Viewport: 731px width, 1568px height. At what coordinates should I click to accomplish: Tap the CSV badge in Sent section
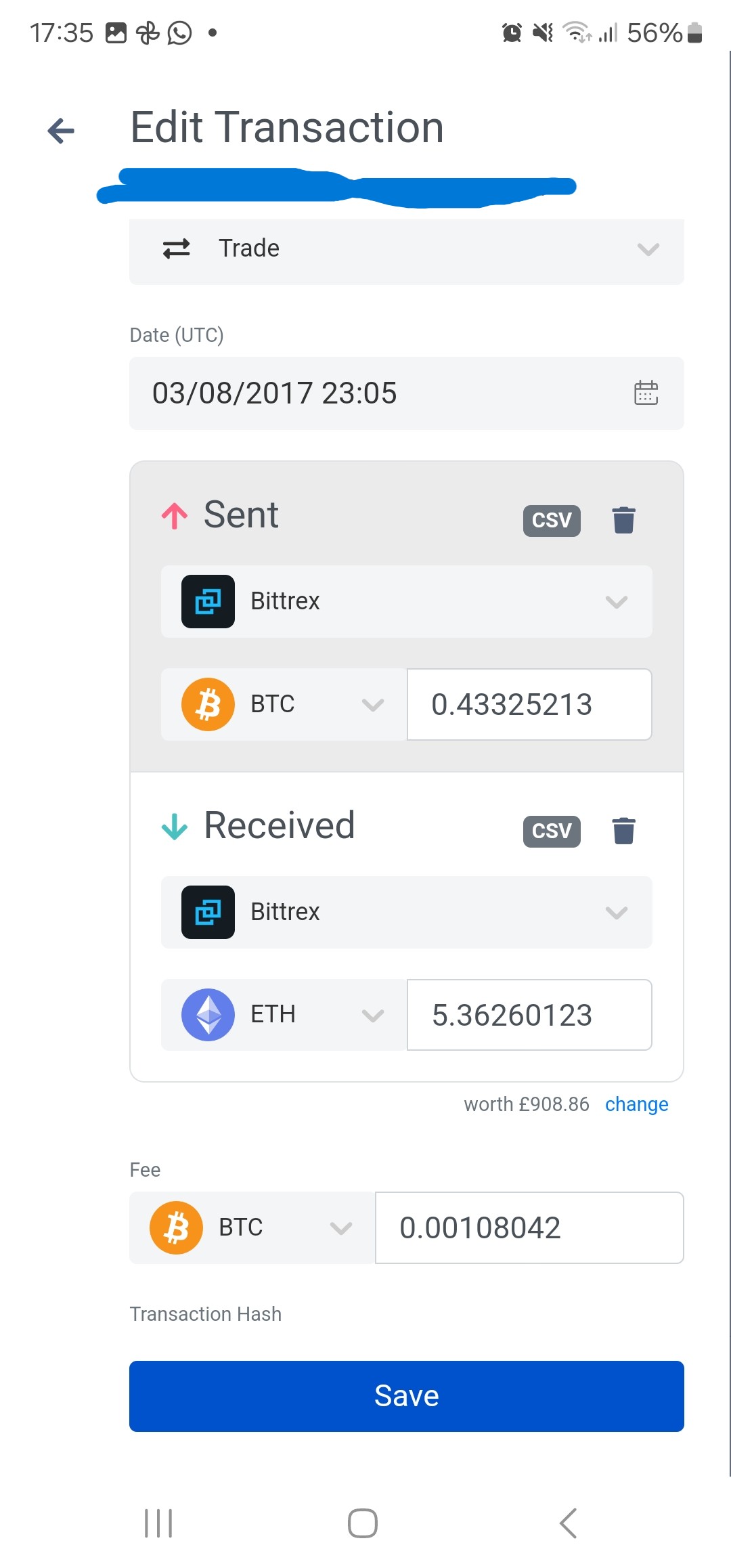click(552, 521)
